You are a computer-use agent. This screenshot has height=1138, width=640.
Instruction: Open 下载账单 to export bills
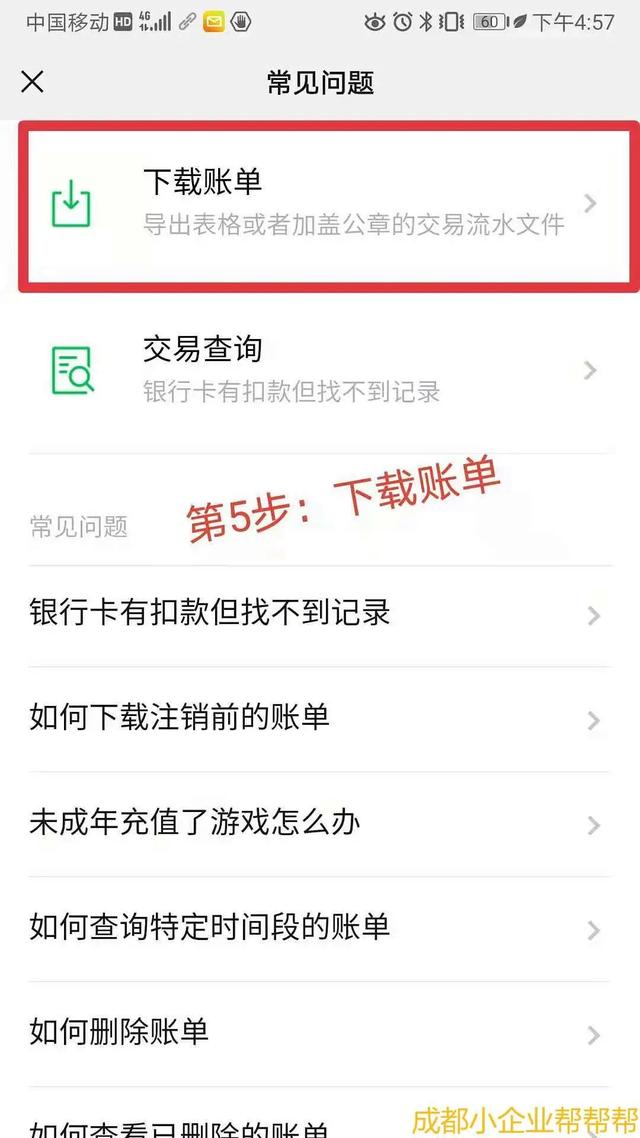pos(320,205)
